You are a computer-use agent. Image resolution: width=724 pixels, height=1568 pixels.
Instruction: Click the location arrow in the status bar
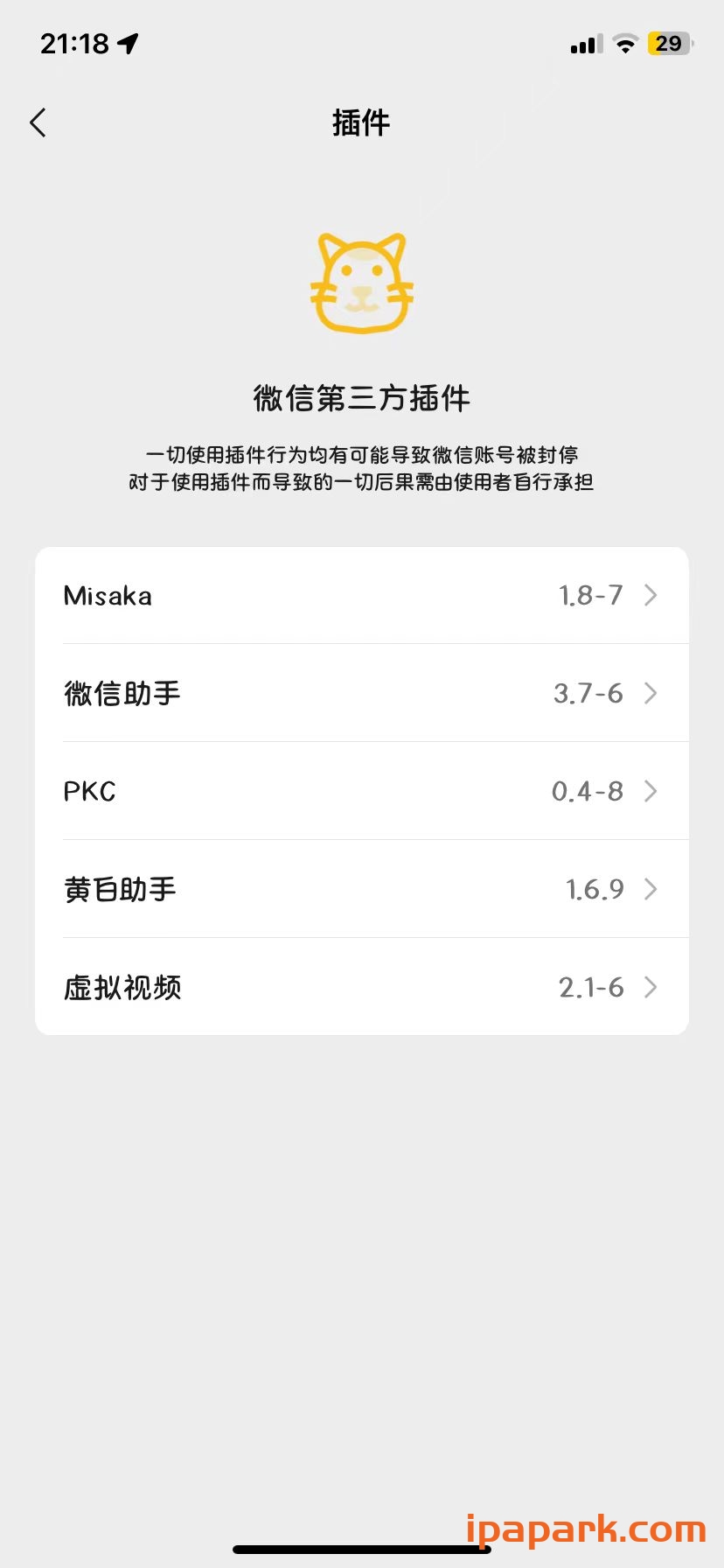[x=128, y=41]
